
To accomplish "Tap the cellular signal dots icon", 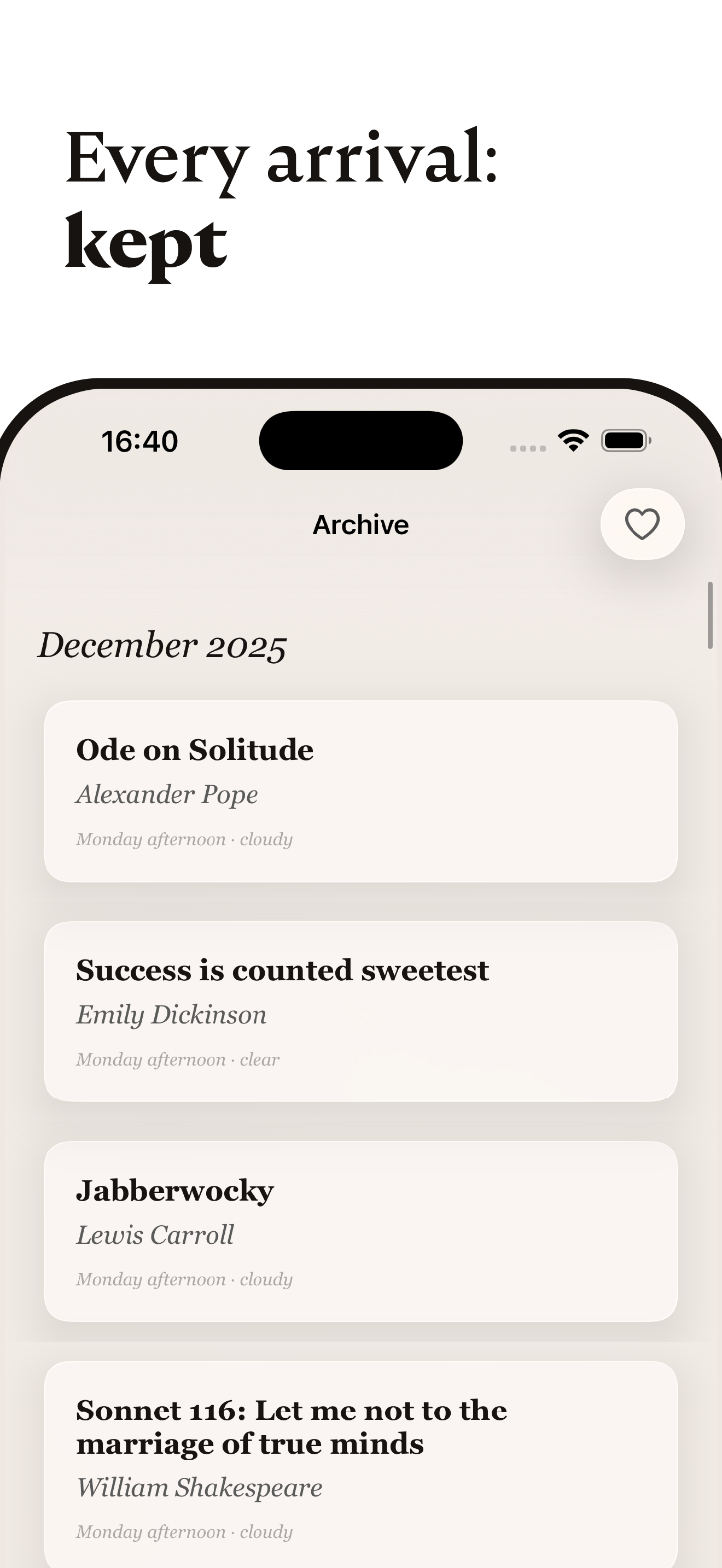I will [528, 446].
